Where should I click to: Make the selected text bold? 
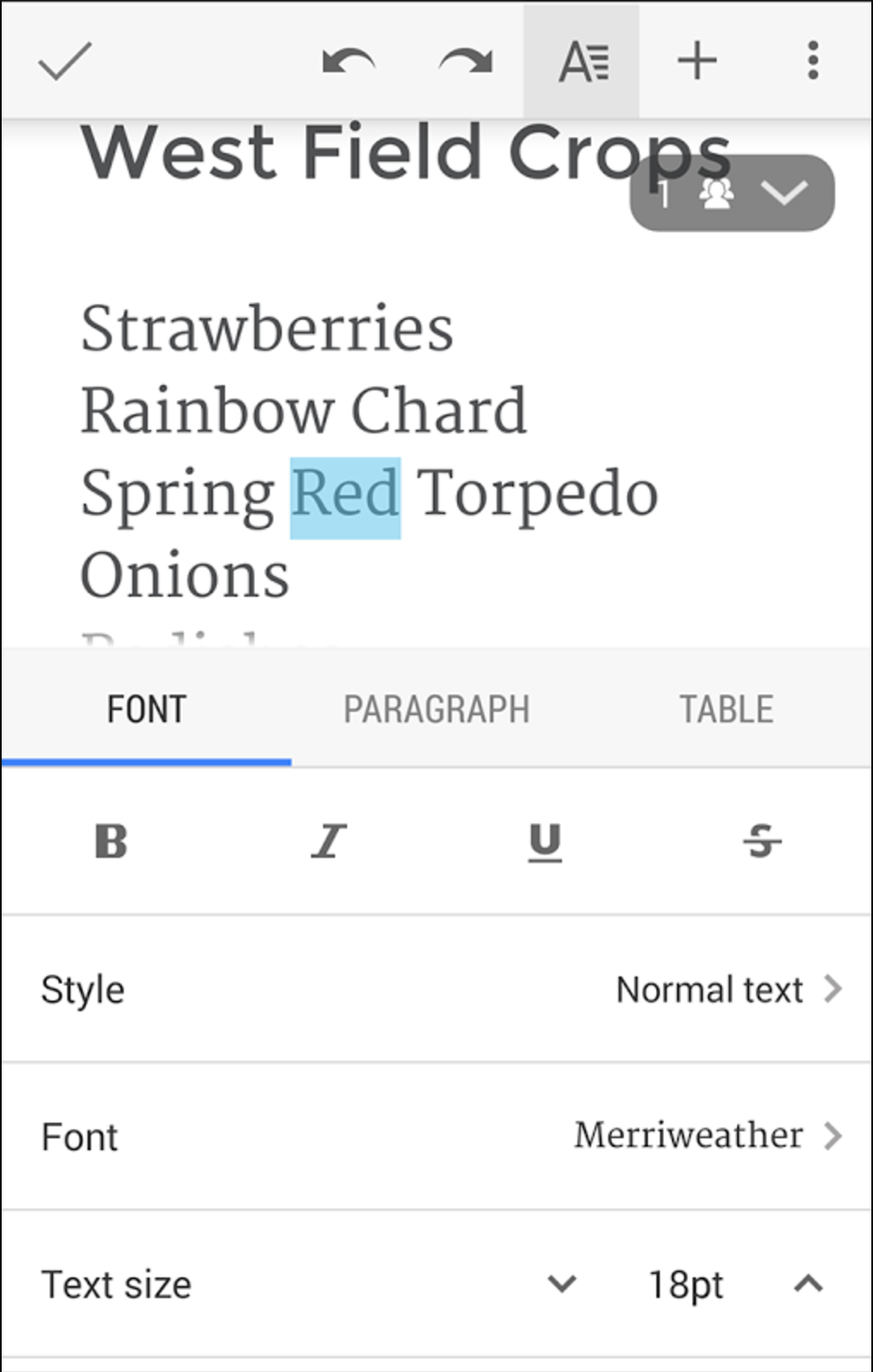tap(111, 842)
